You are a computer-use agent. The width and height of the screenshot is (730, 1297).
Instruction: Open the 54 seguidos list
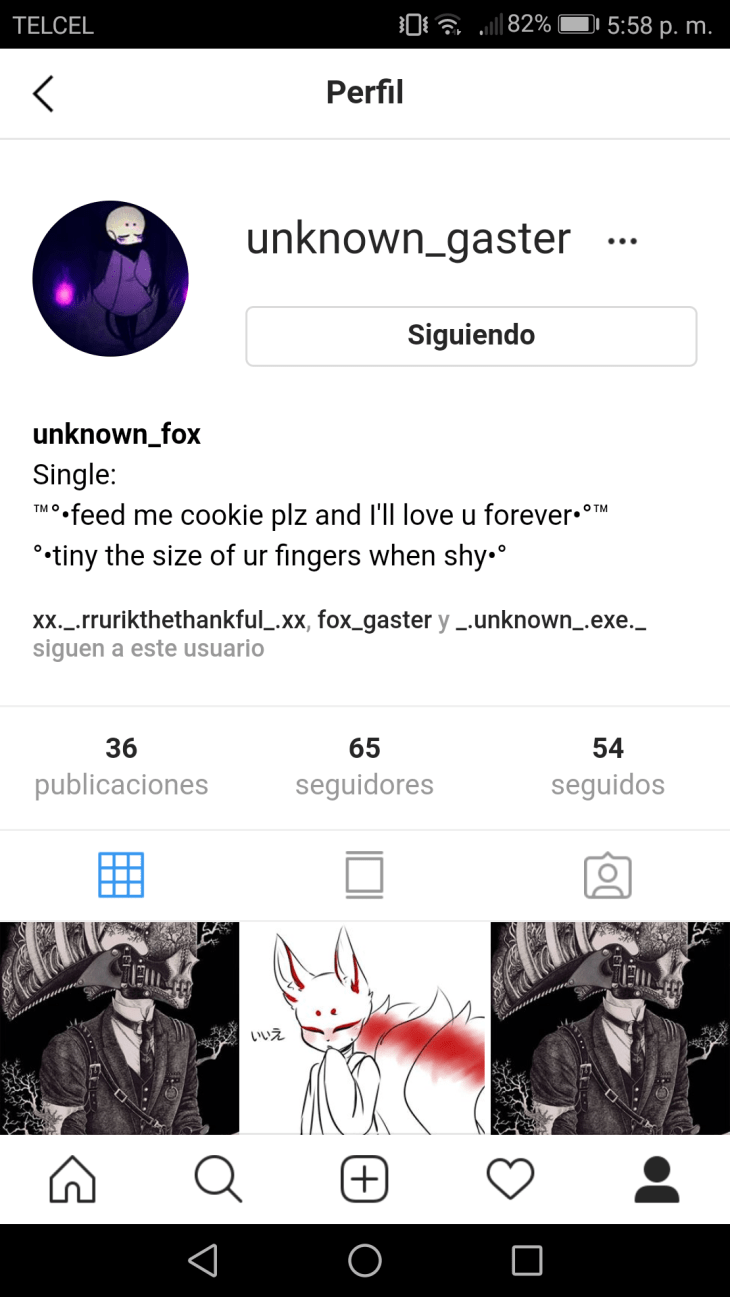[607, 766]
